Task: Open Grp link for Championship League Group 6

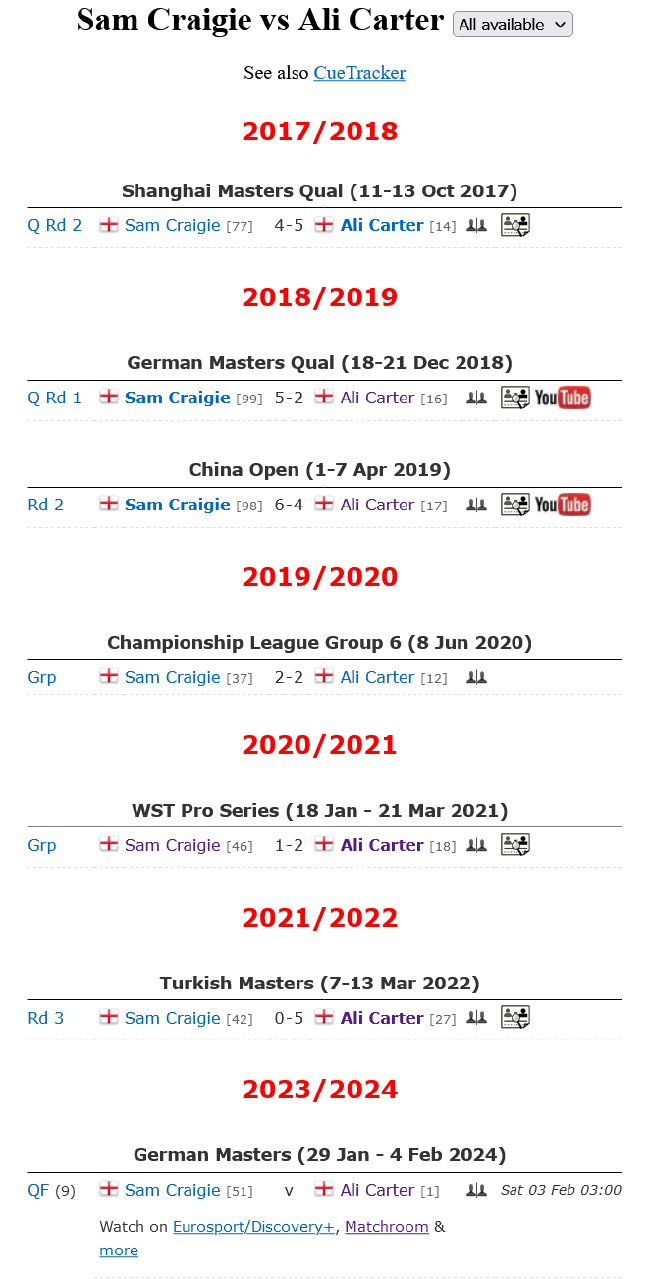Action: tap(42, 678)
